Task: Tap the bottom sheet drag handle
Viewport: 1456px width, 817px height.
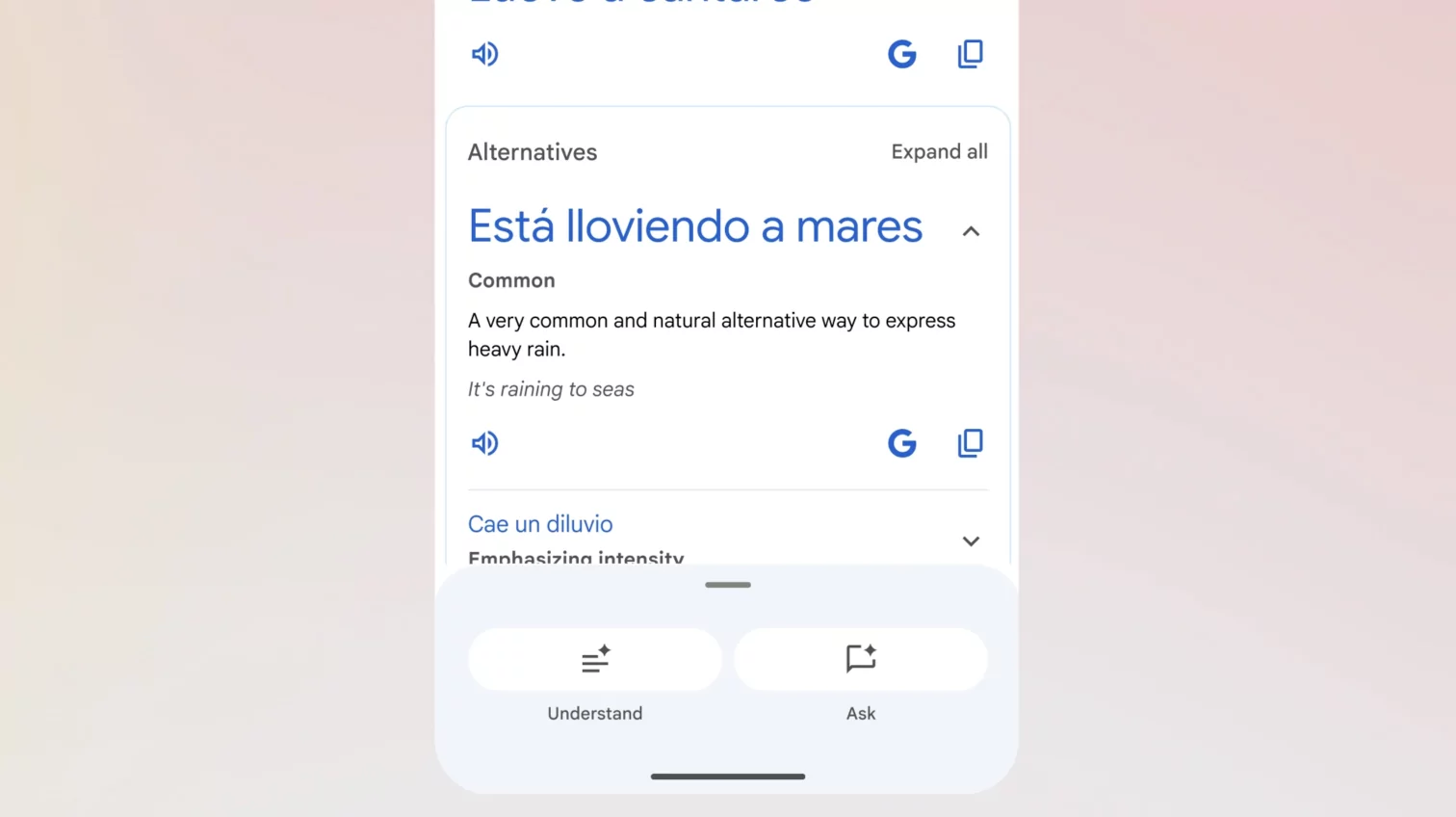Action: pyautogui.click(x=728, y=585)
